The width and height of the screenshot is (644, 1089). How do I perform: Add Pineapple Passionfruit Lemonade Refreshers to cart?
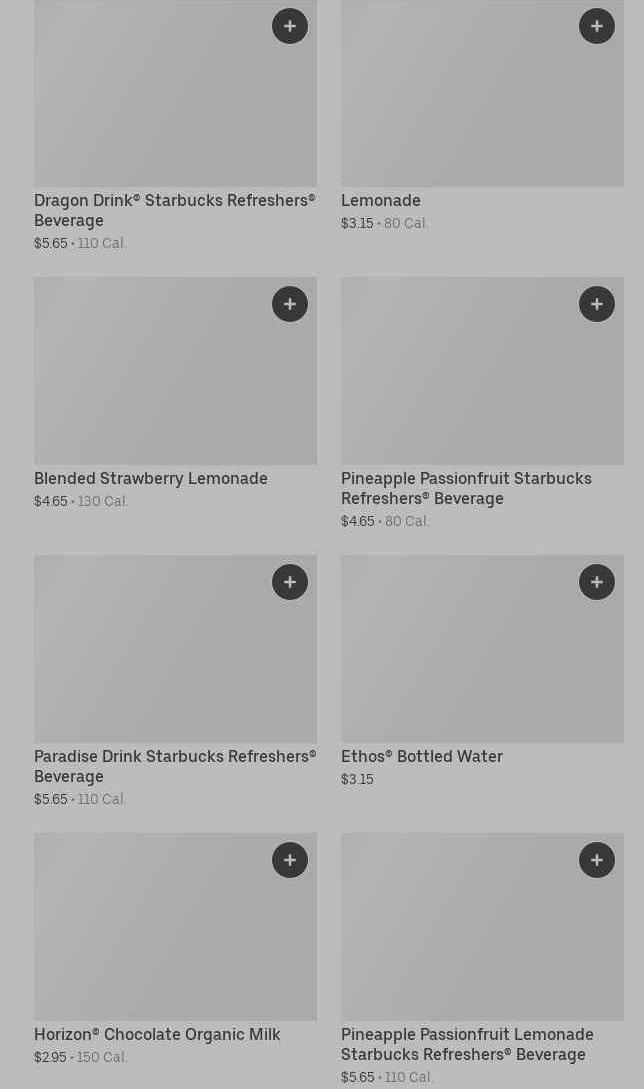coord(597,860)
